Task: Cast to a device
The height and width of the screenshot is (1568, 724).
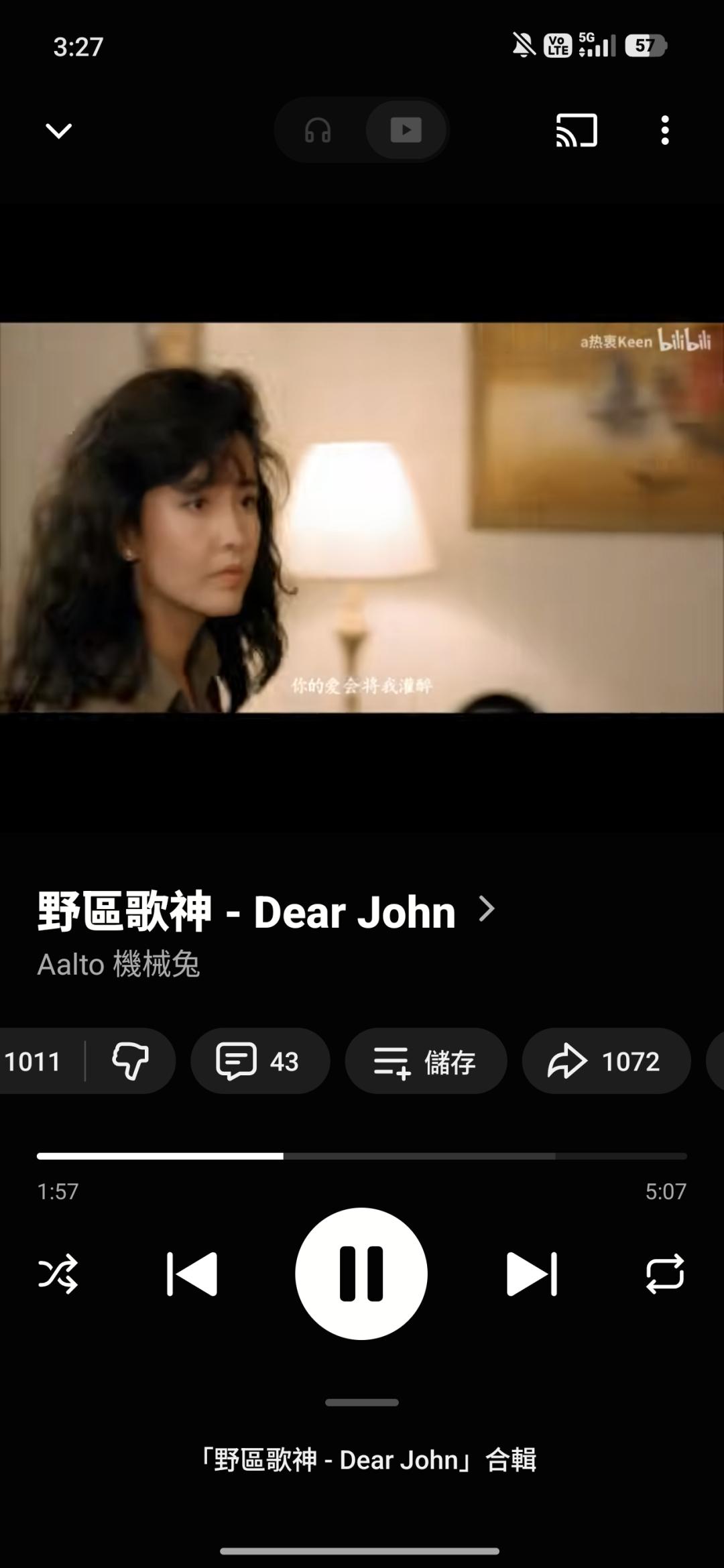Action: click(577, 130)
